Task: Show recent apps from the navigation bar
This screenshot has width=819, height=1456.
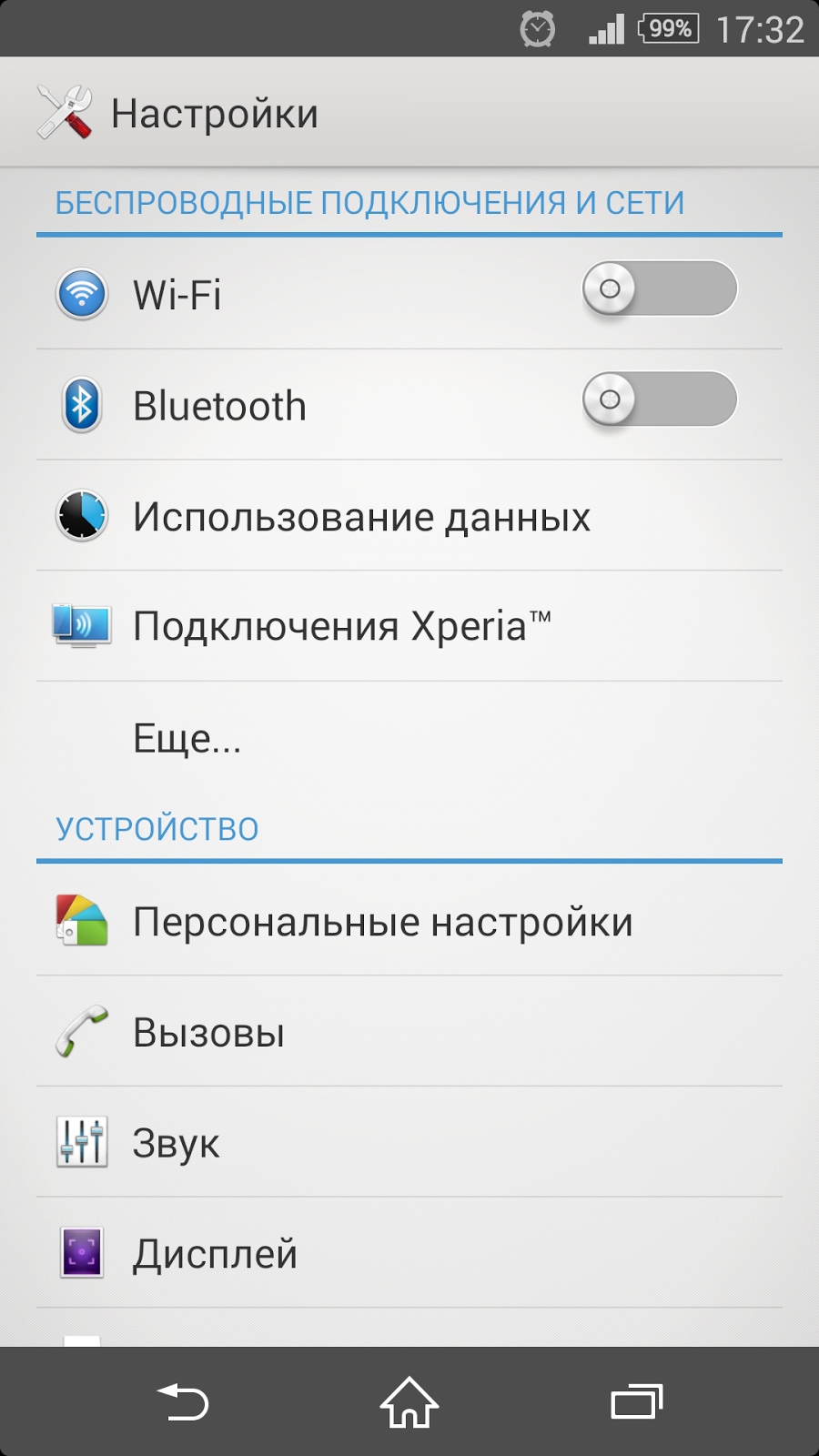Action: (x=636, y=1402)
